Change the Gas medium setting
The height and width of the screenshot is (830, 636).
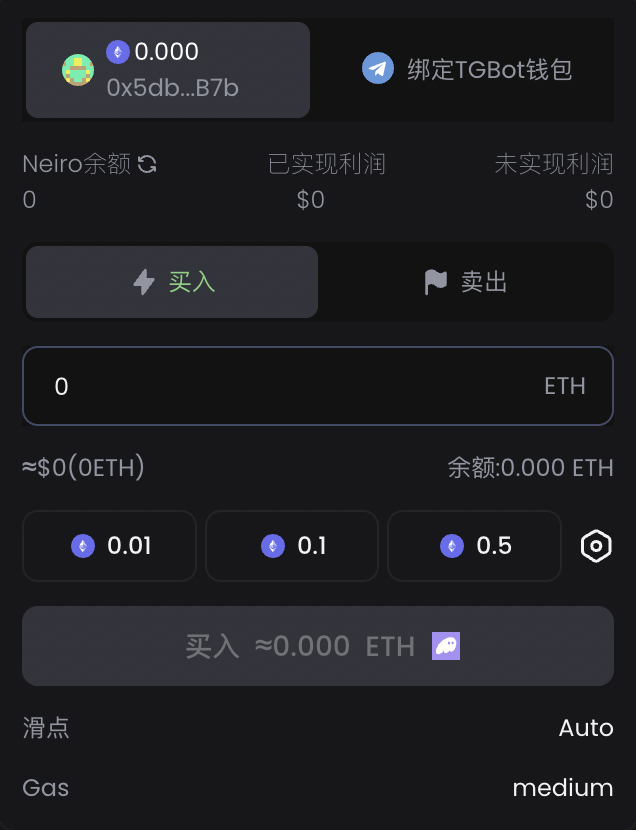click(562, 788)
